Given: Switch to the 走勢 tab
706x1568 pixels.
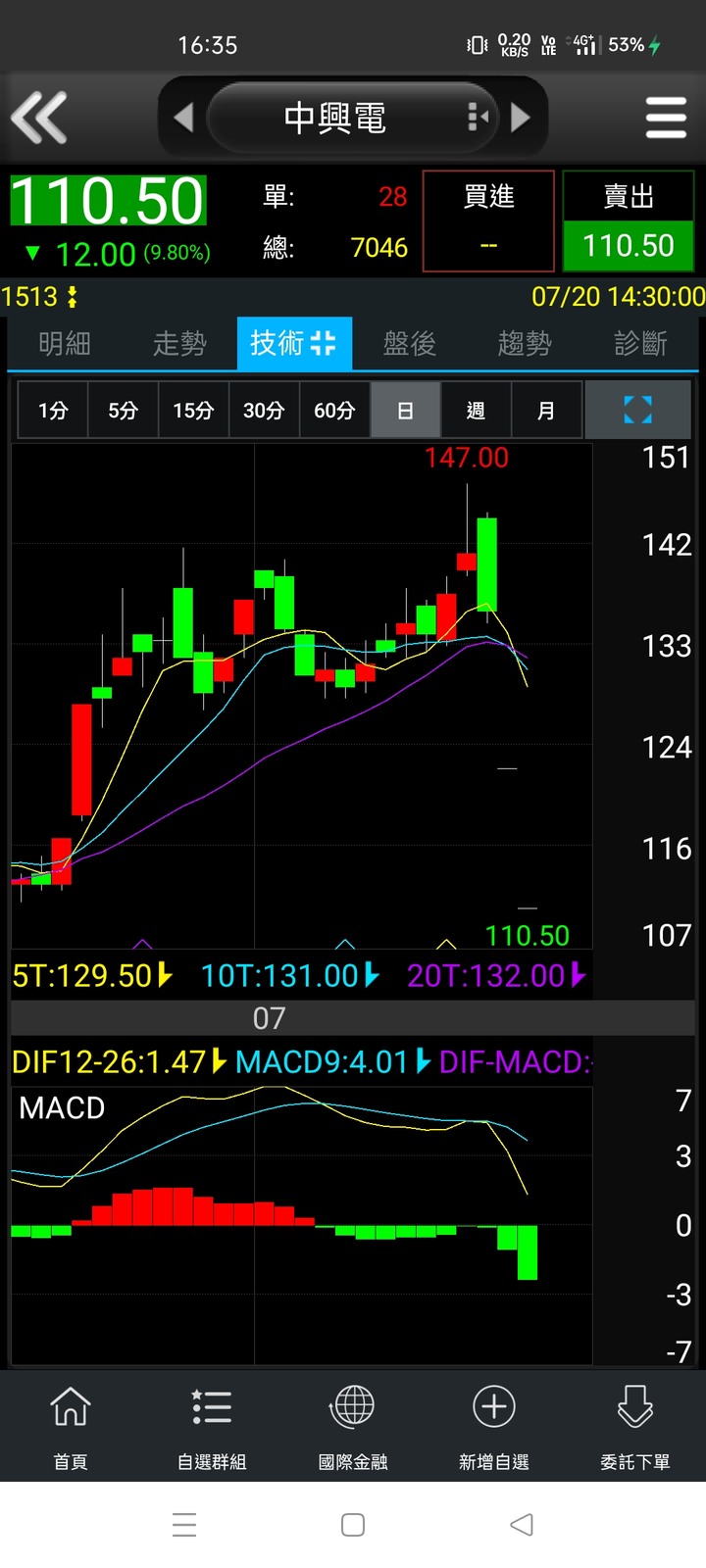Looking at the screenshot, I should coord(179,344).
